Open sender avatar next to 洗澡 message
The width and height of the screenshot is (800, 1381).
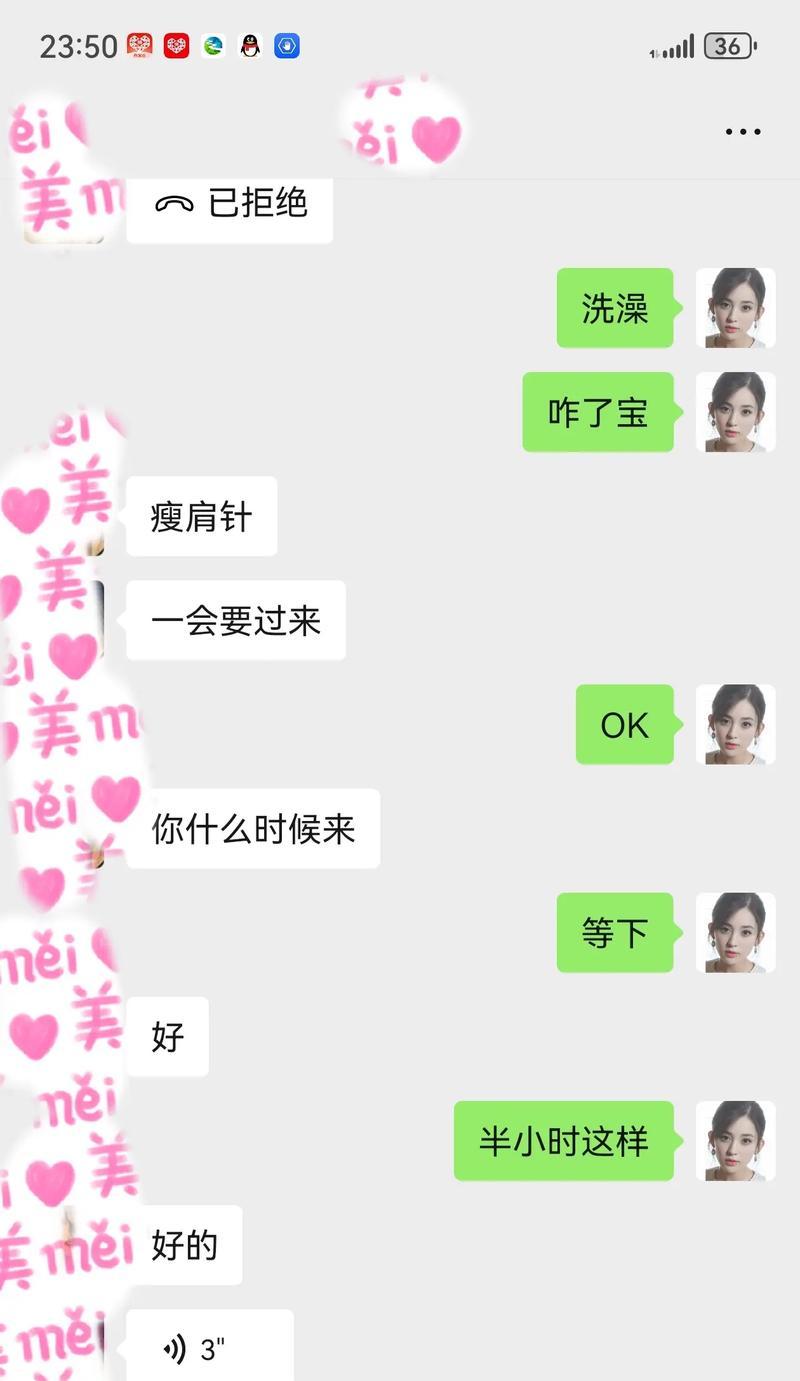coord(735,308)
